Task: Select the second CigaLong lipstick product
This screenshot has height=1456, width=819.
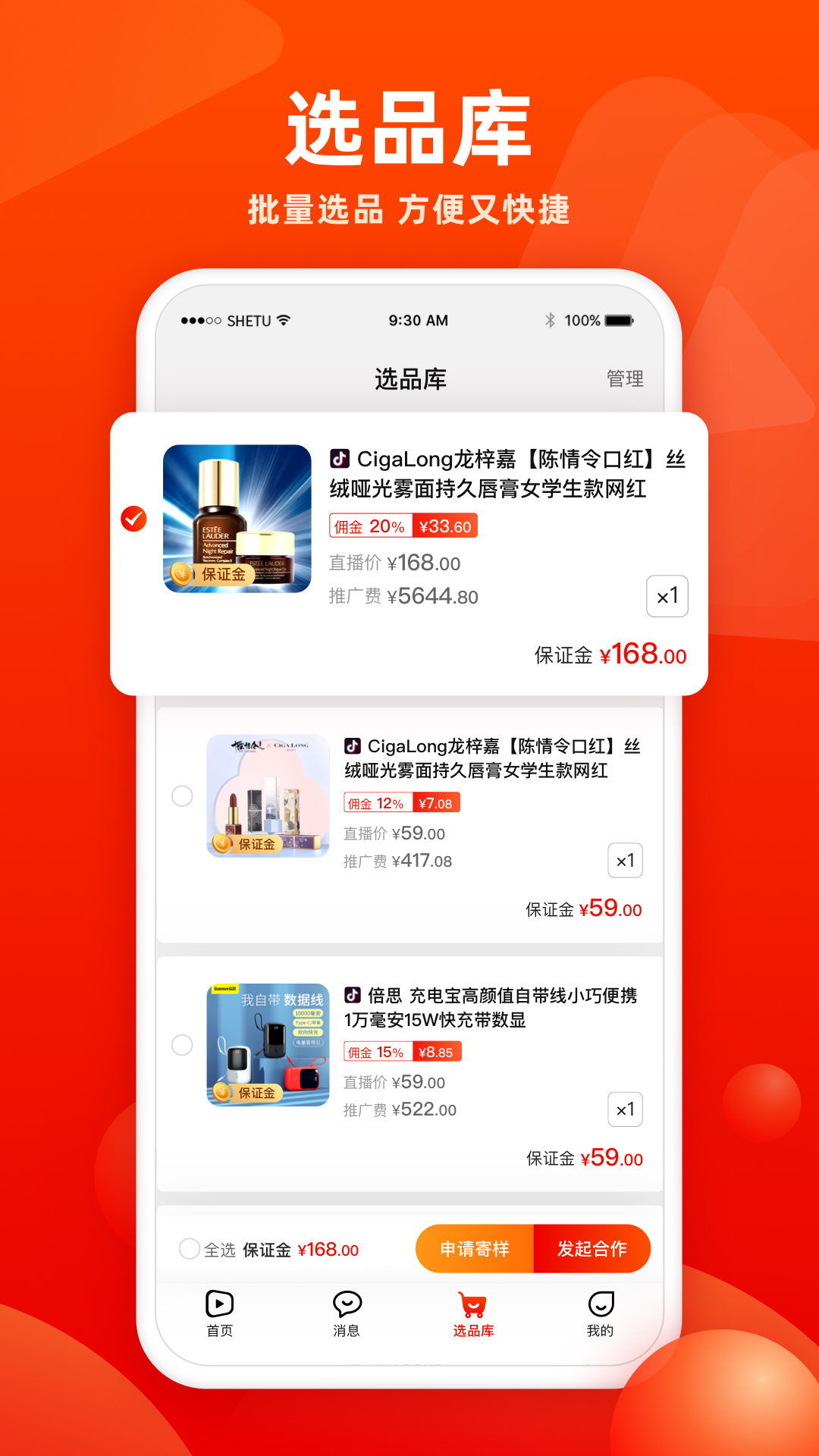Action: [x=182, y=797]
